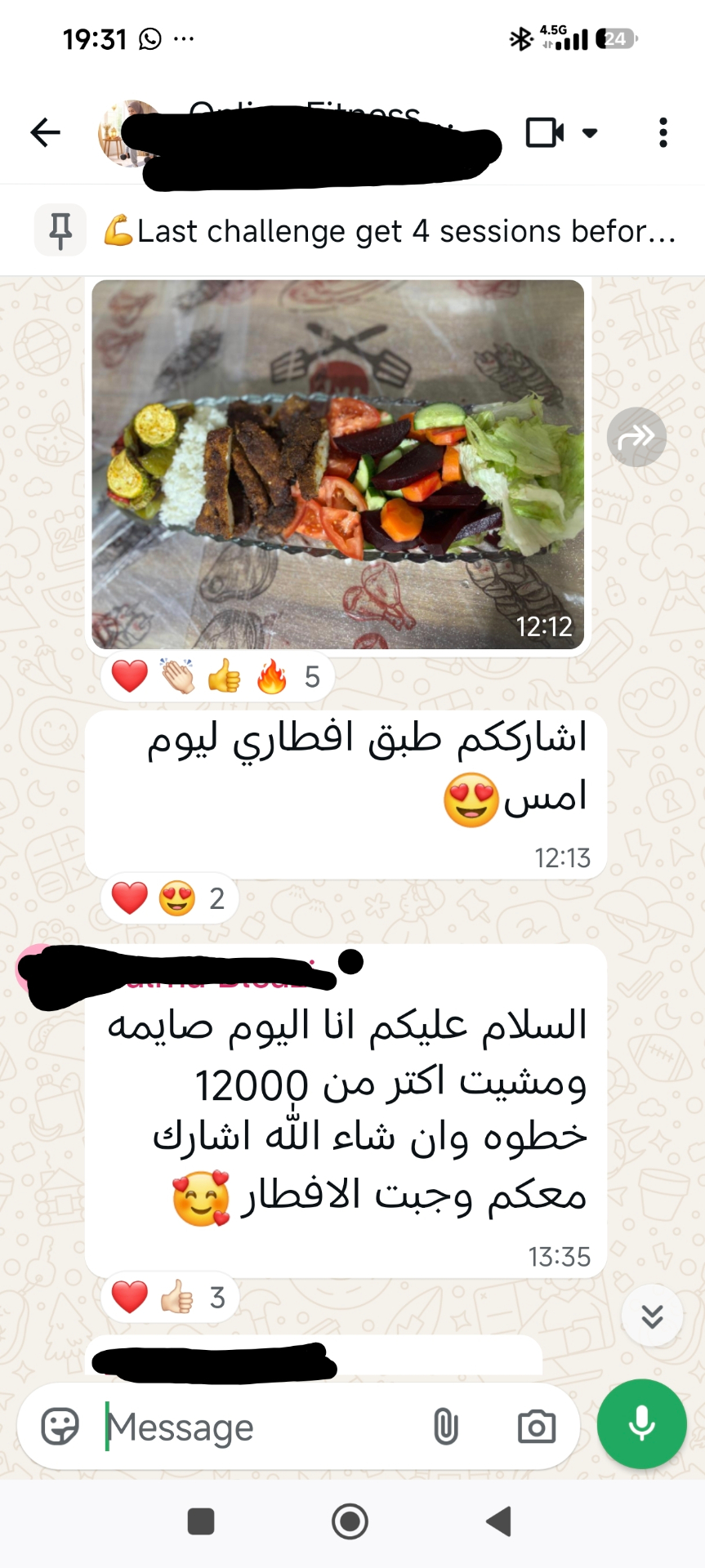Go back to the chats list
Viewport: 705px width, 1568px height.
point(46,132)
